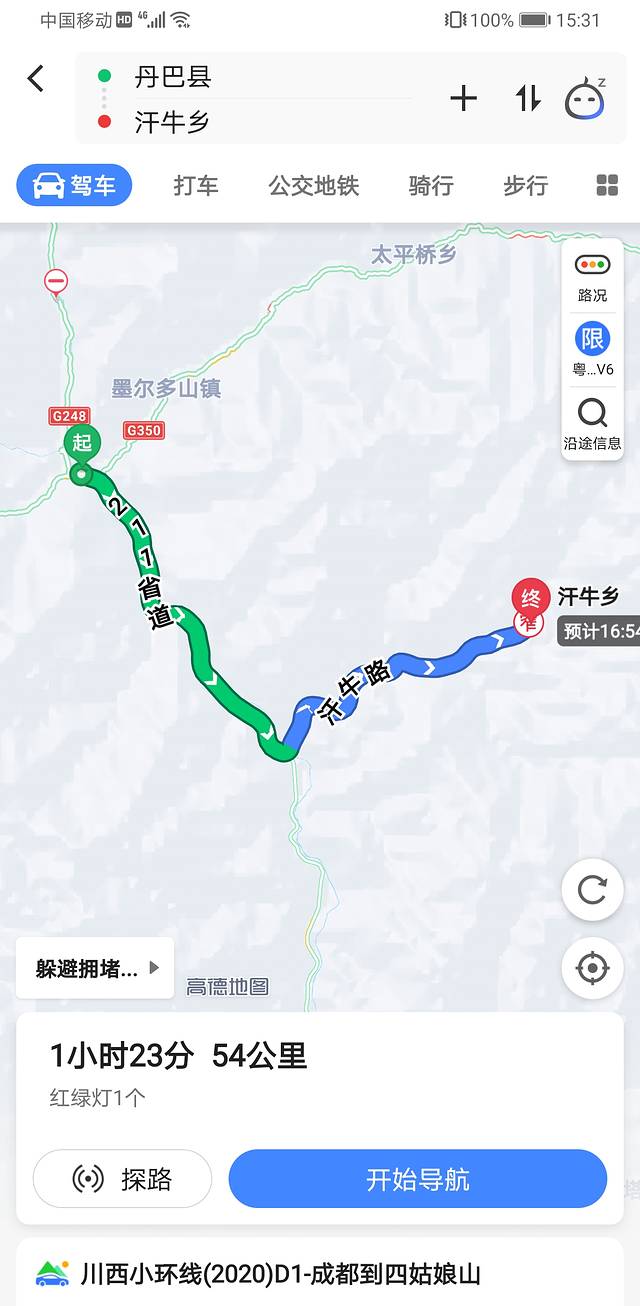Select the 驾车 driving tab
This screenshot has width=640, height=1306.
(x=74, y=185)
